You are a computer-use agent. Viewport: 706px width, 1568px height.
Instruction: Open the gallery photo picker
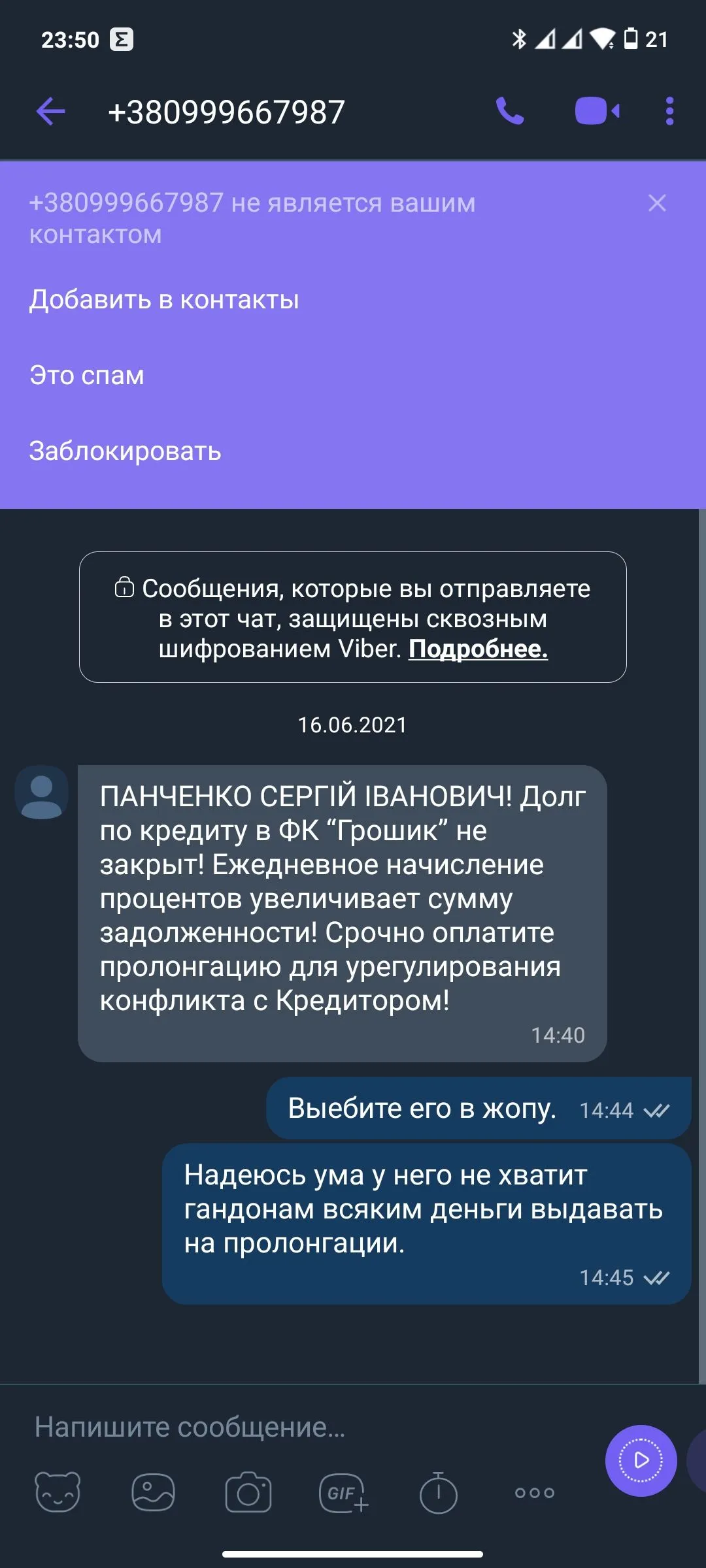point(153,1493)
